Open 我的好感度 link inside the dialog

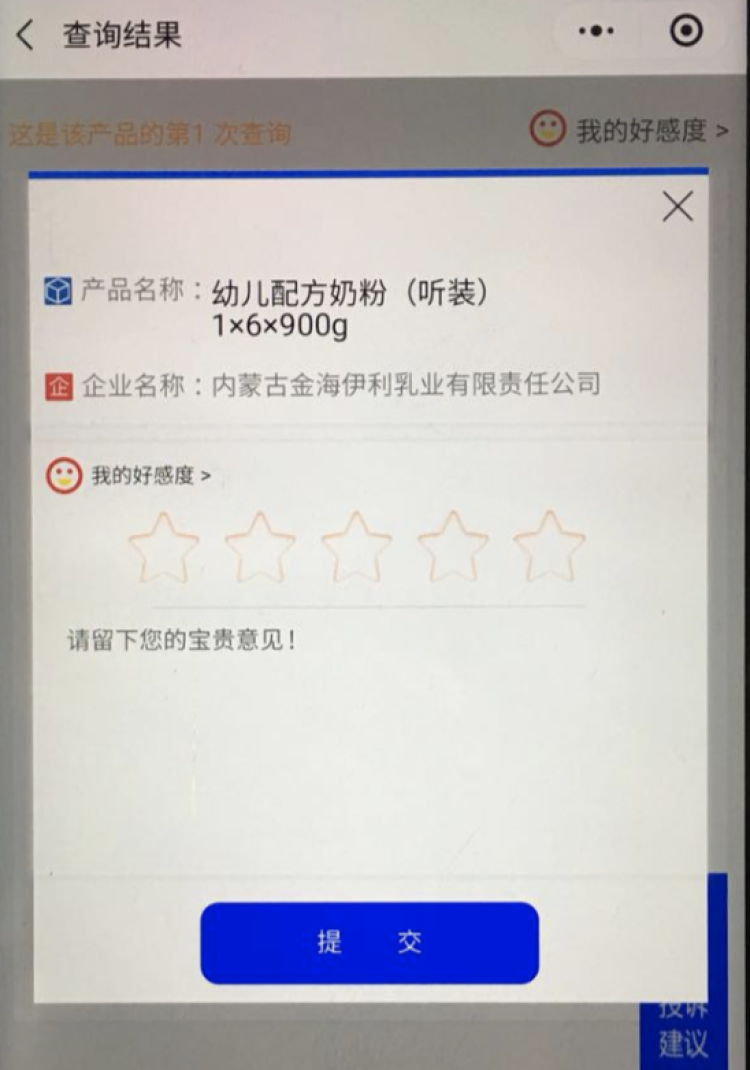(150, 476)
